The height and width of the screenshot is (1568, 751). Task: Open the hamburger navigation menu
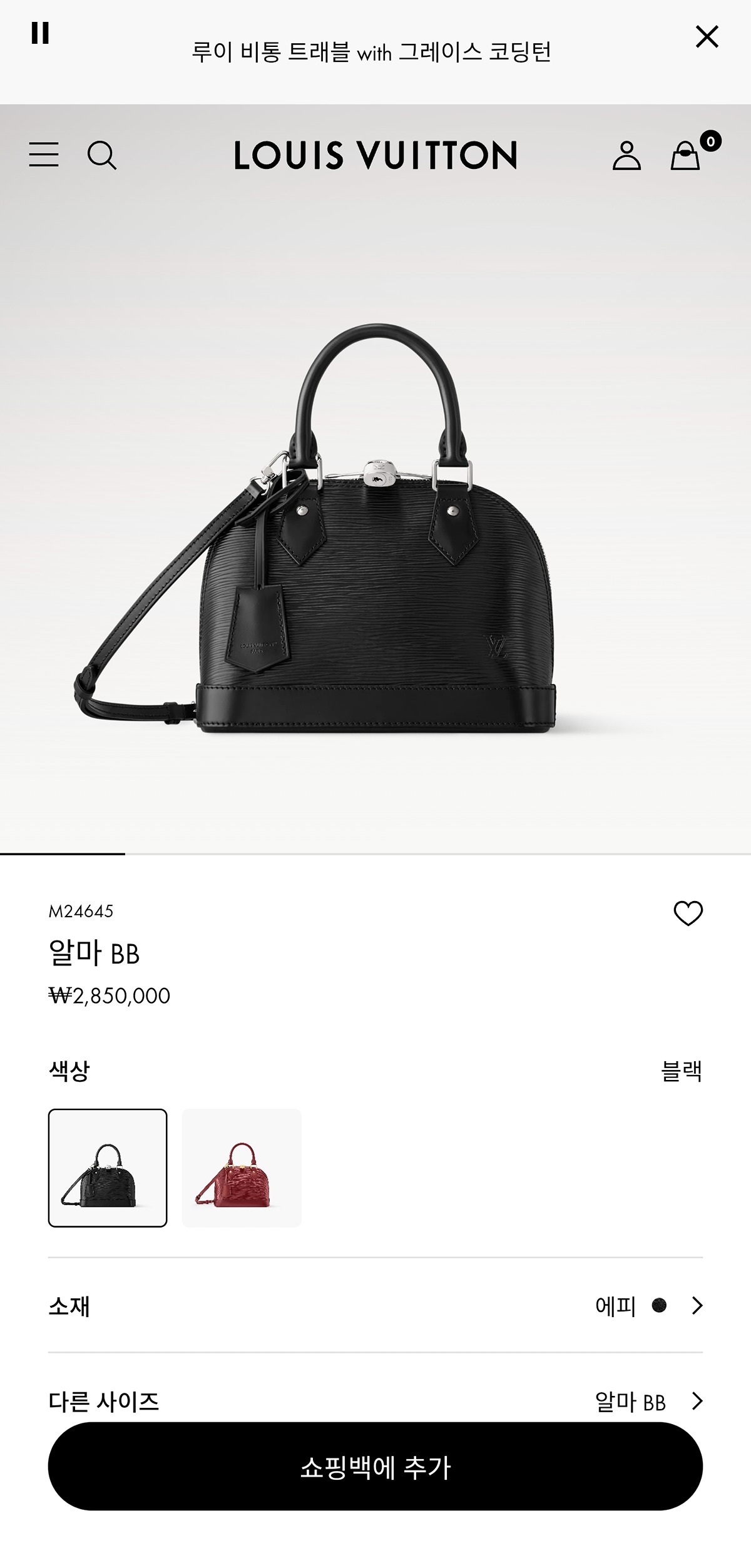pyautogui.click(x=44, y=155)
